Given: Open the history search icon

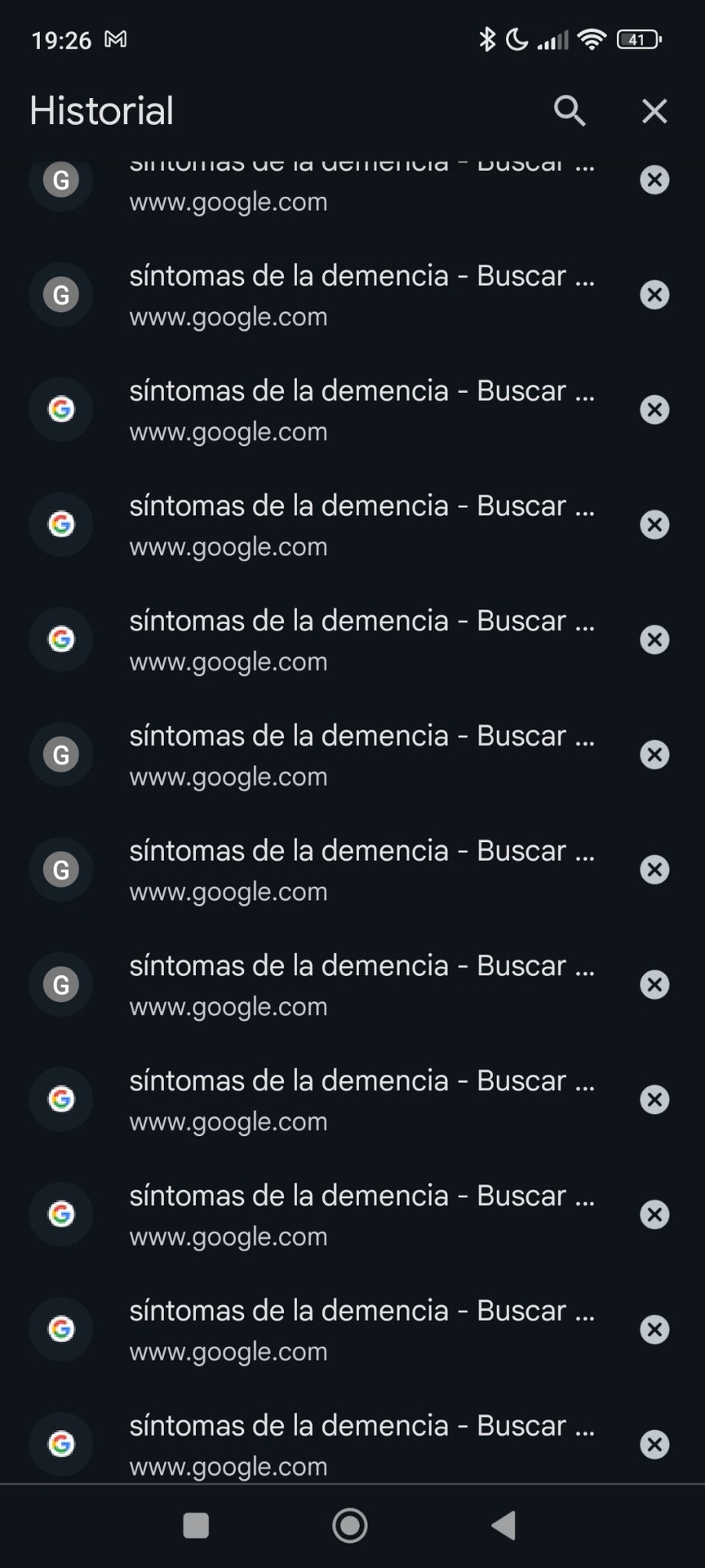Looking at the screenshot, I should click(x=569, y=111).
